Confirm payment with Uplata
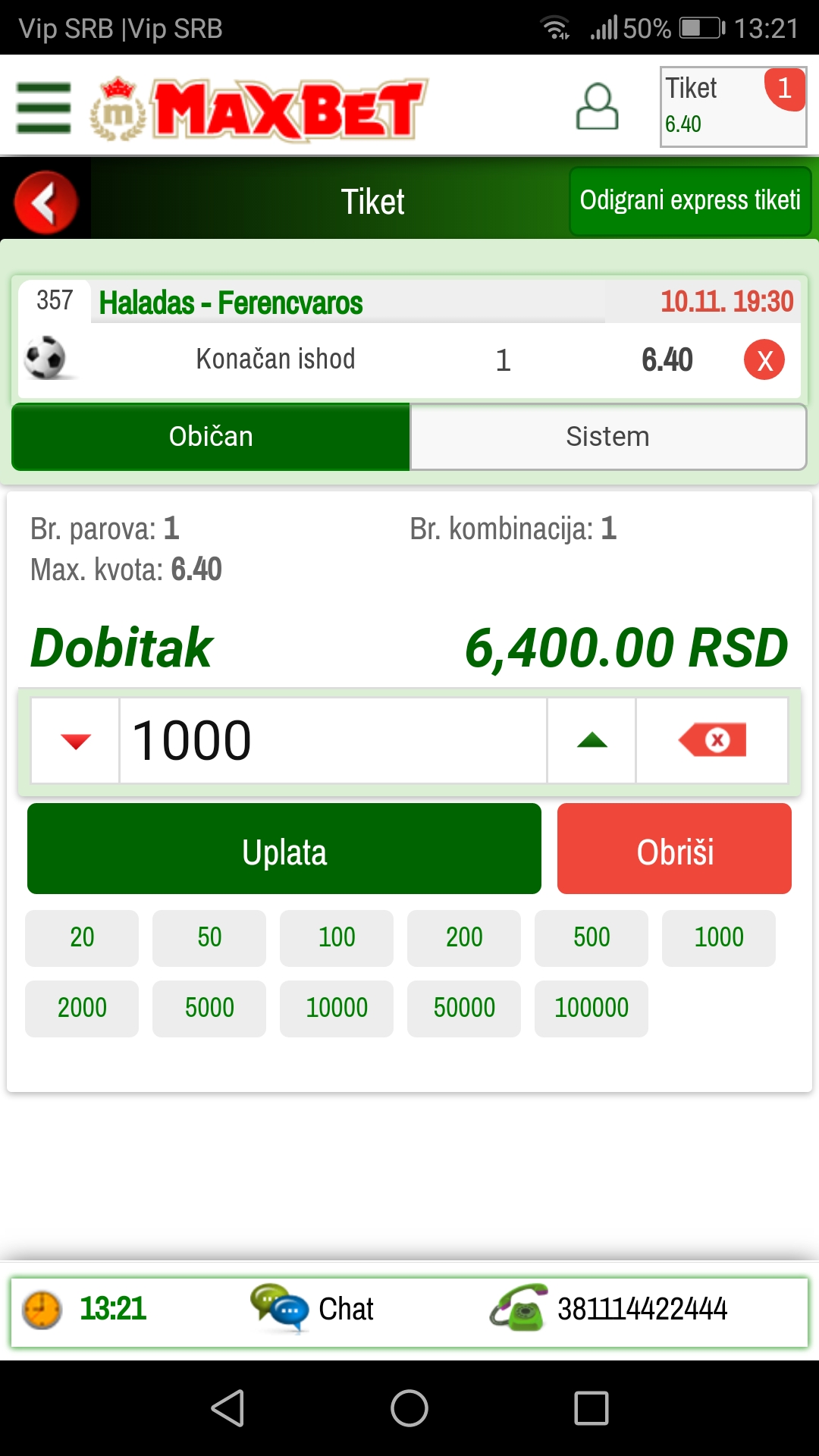 (284, 849)
